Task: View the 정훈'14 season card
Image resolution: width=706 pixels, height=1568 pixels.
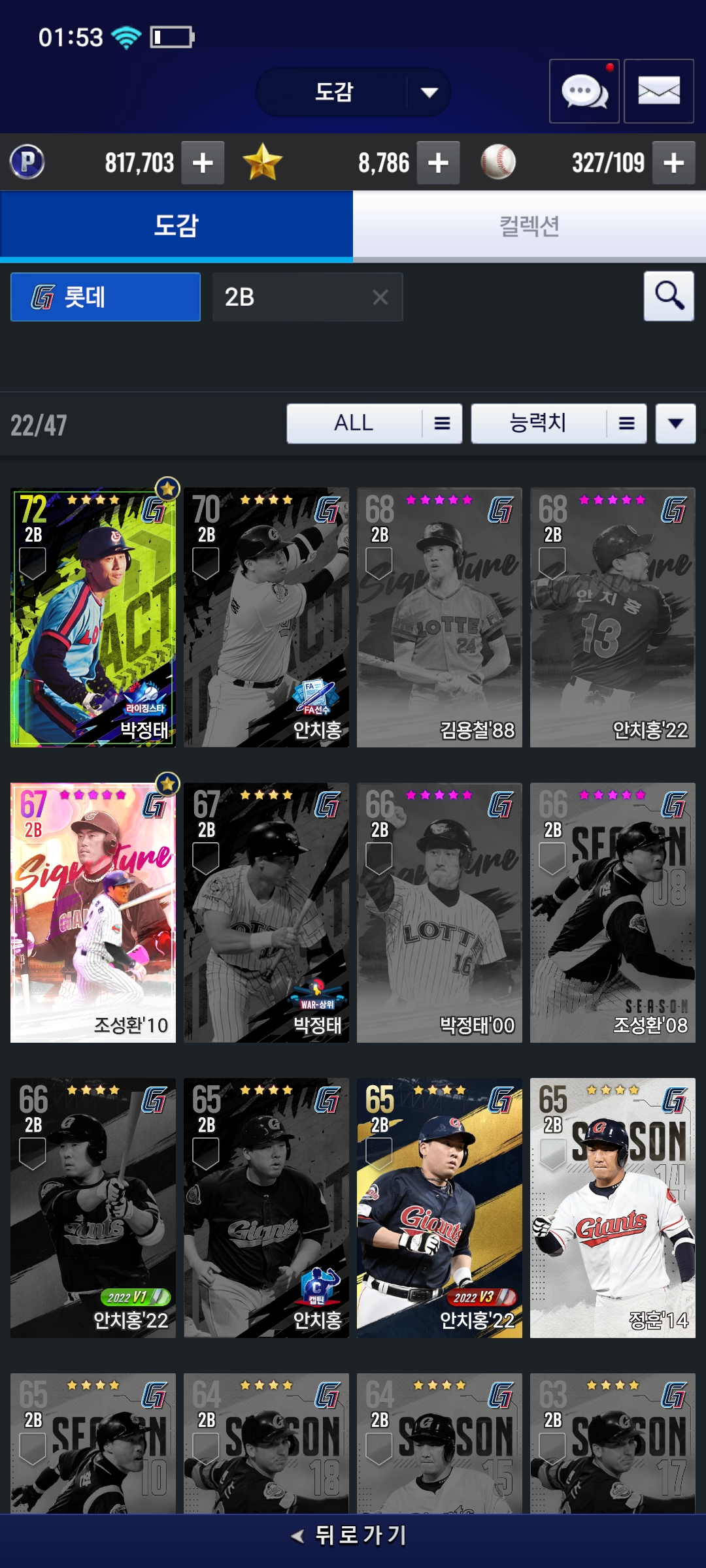Action: tap(613, 1208)
